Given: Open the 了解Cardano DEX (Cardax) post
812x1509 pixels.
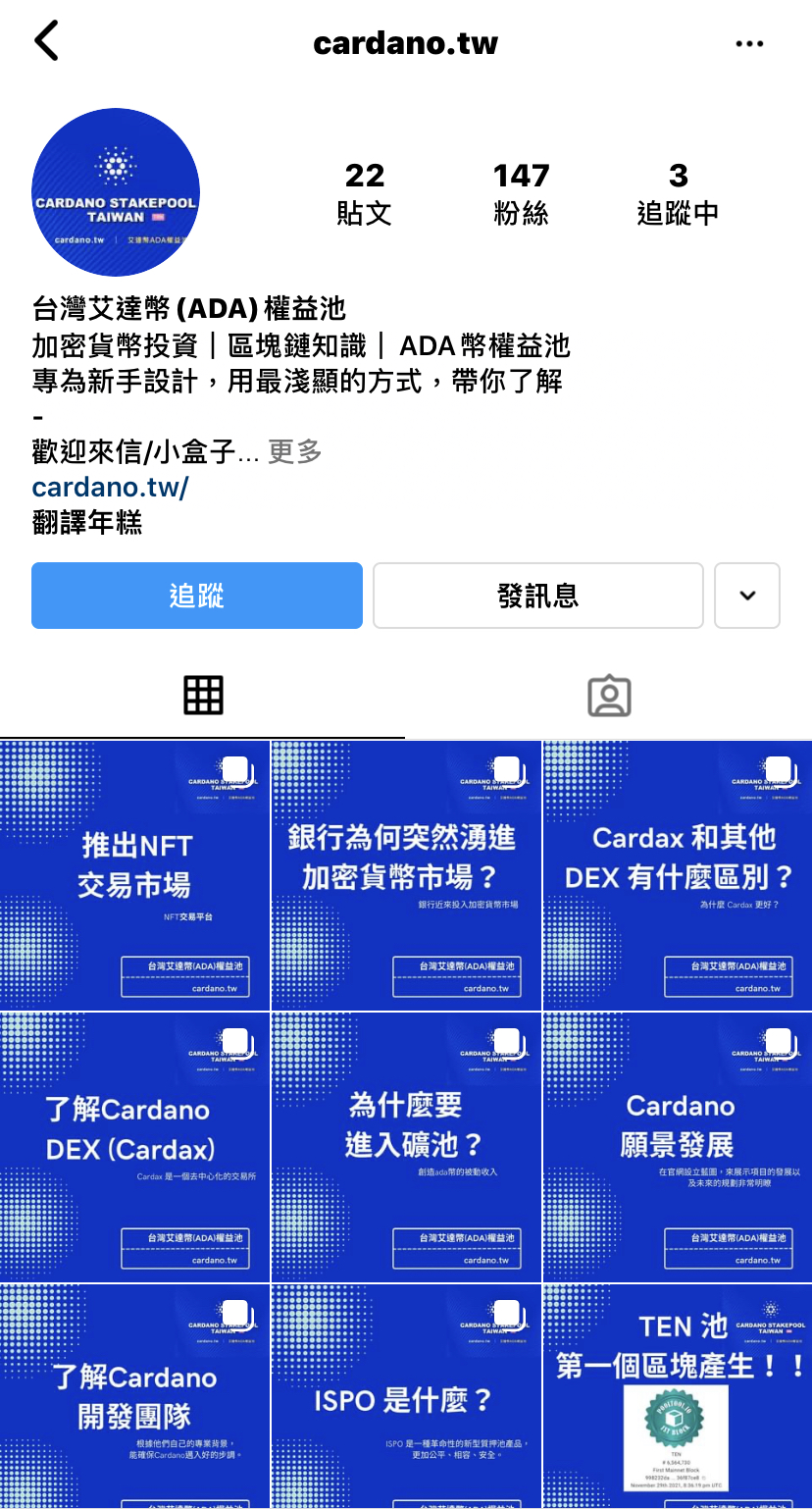Looking at the screenshot, I should click(x=134, y=1147).
